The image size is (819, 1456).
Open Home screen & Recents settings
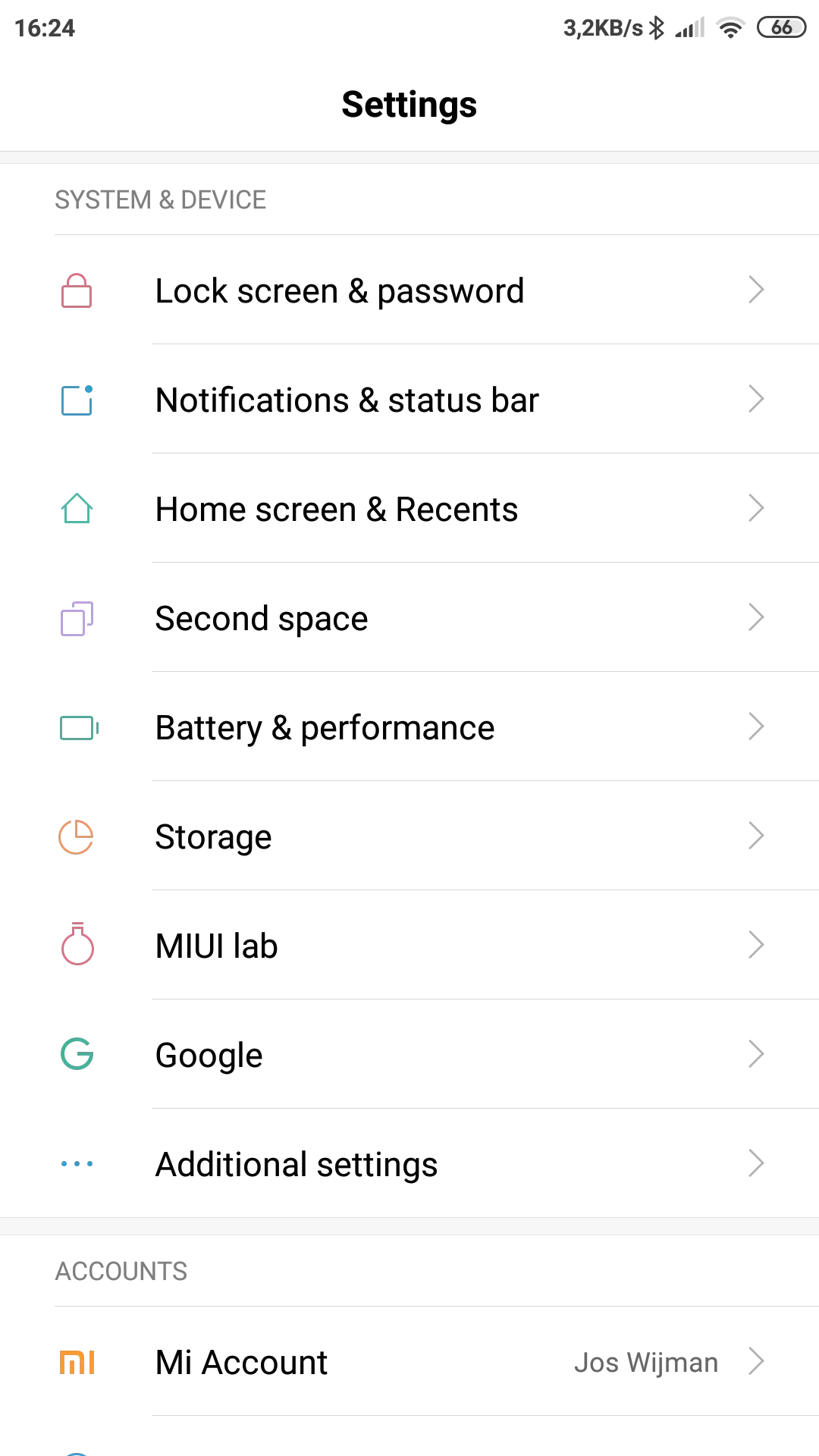coord(337,510)
